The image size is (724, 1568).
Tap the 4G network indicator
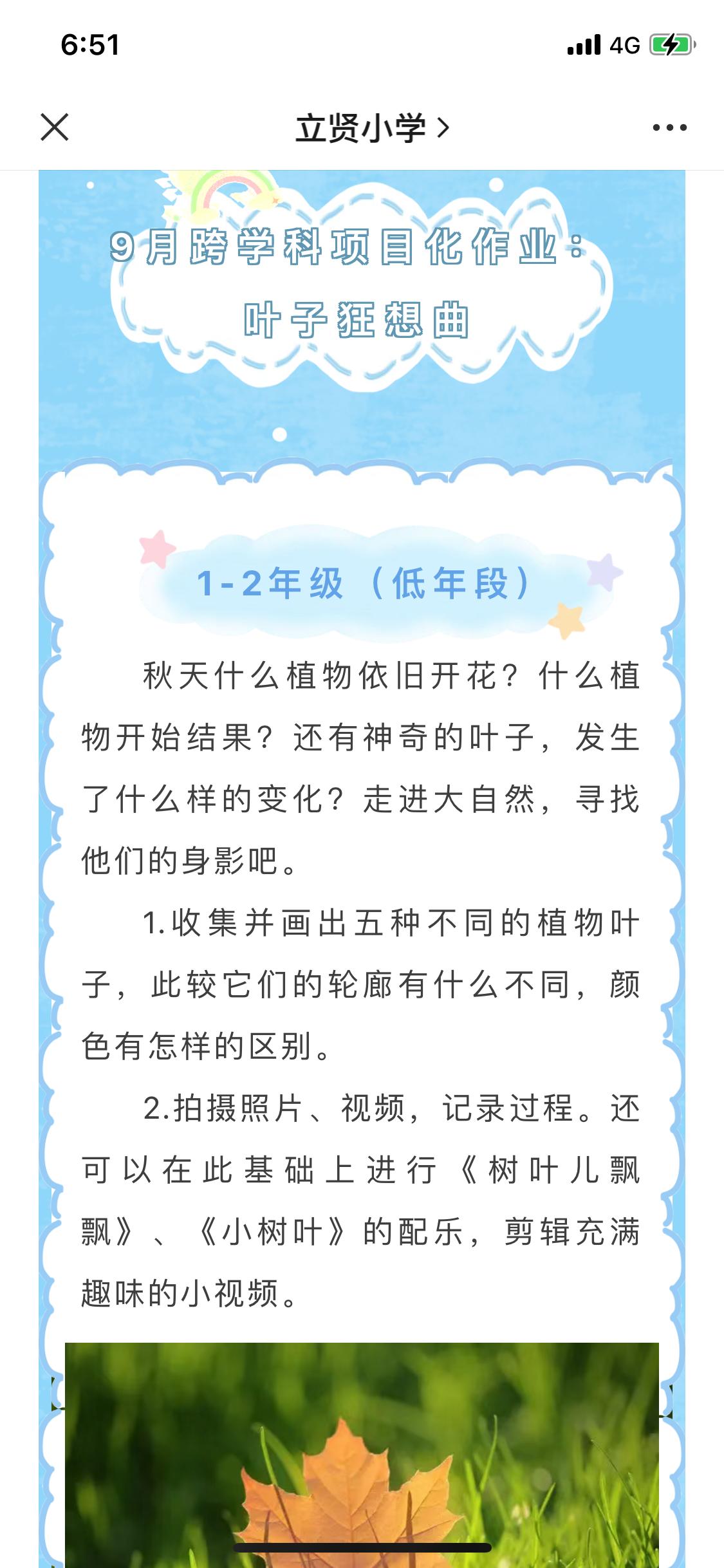[622, 44]
